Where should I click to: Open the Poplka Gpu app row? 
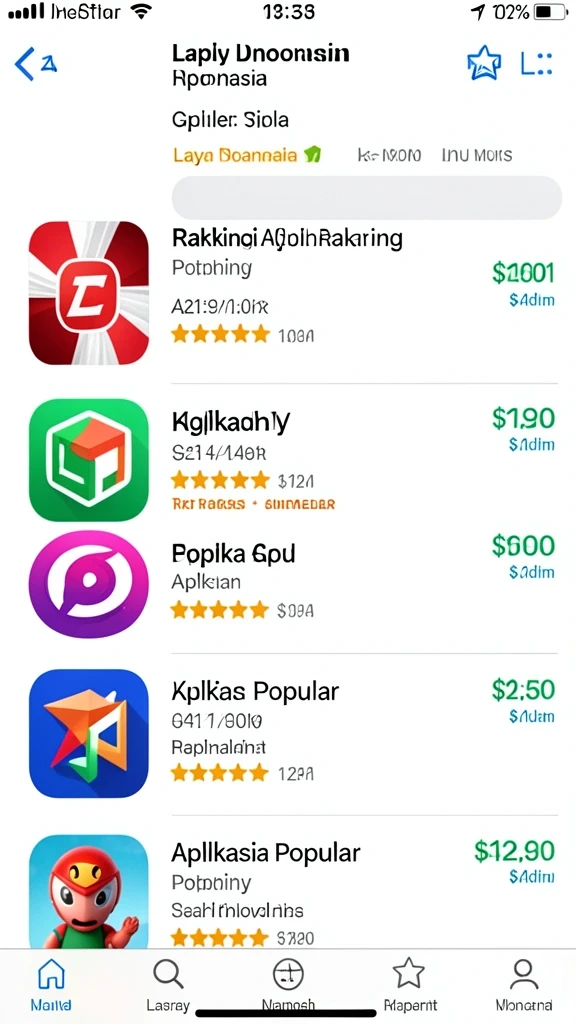pyautogui.click(x=293, y=584)
